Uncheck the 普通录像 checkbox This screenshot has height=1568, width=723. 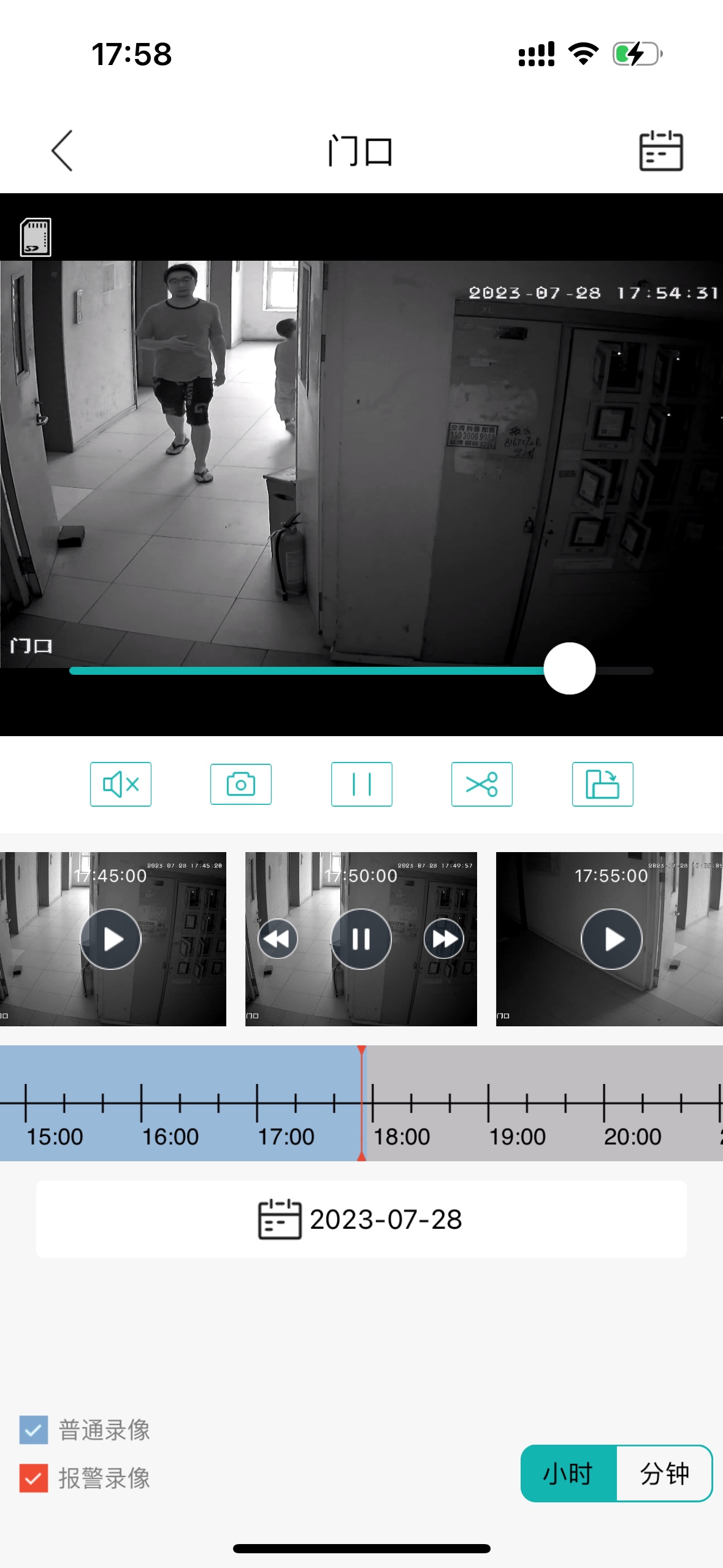tap(34, 1430)
